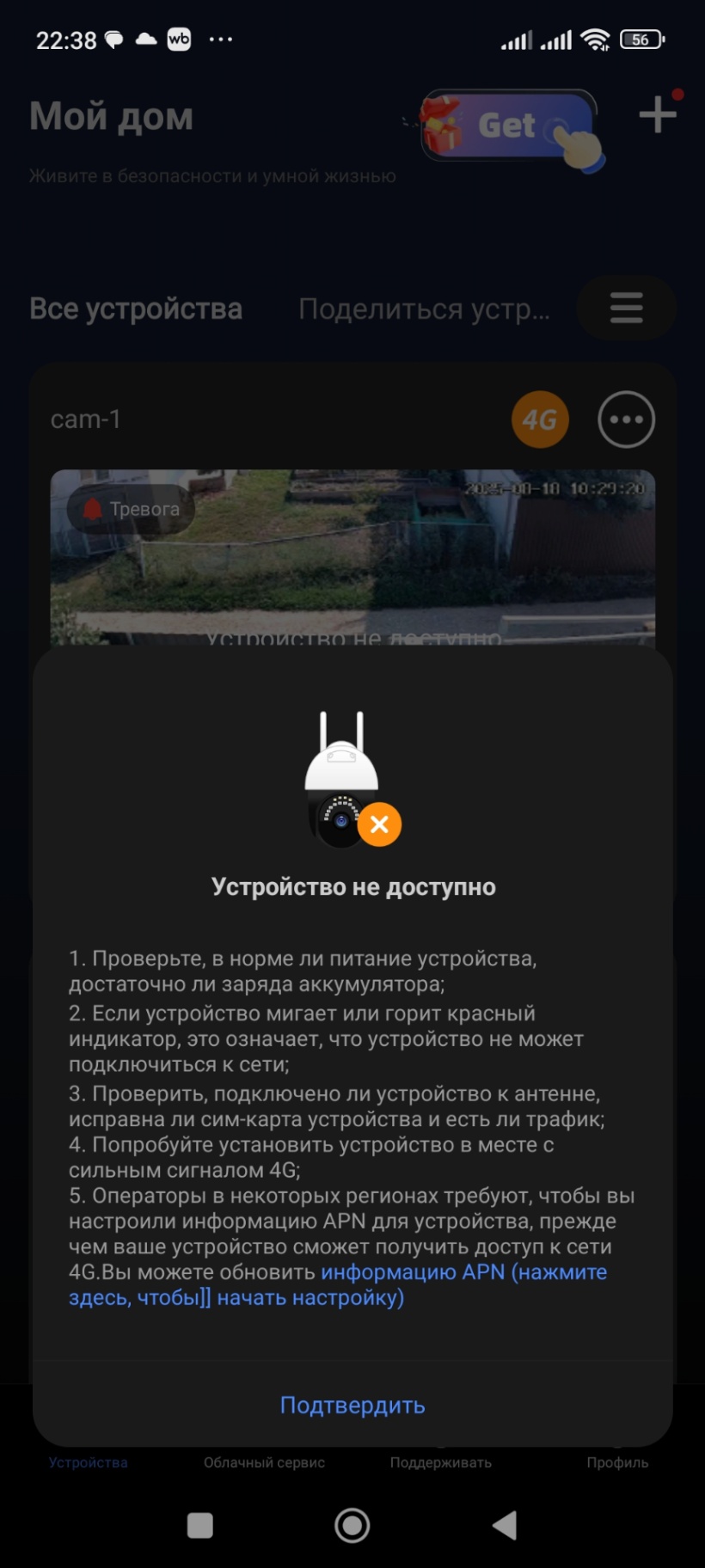The image size is (705, 1568).
Task: Return to the phone home screen
Action: tap(352, 1525)
